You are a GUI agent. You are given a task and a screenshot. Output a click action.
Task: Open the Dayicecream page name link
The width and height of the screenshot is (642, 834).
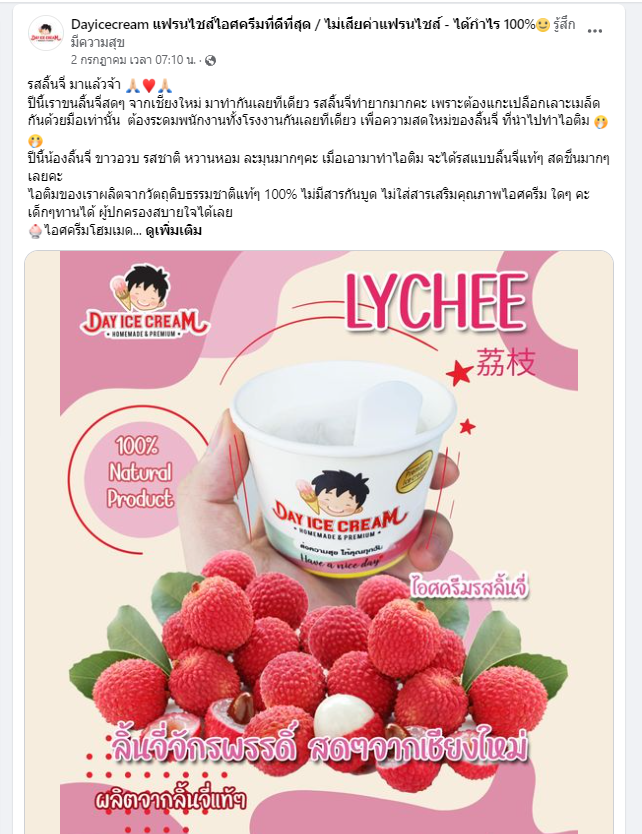110,24
